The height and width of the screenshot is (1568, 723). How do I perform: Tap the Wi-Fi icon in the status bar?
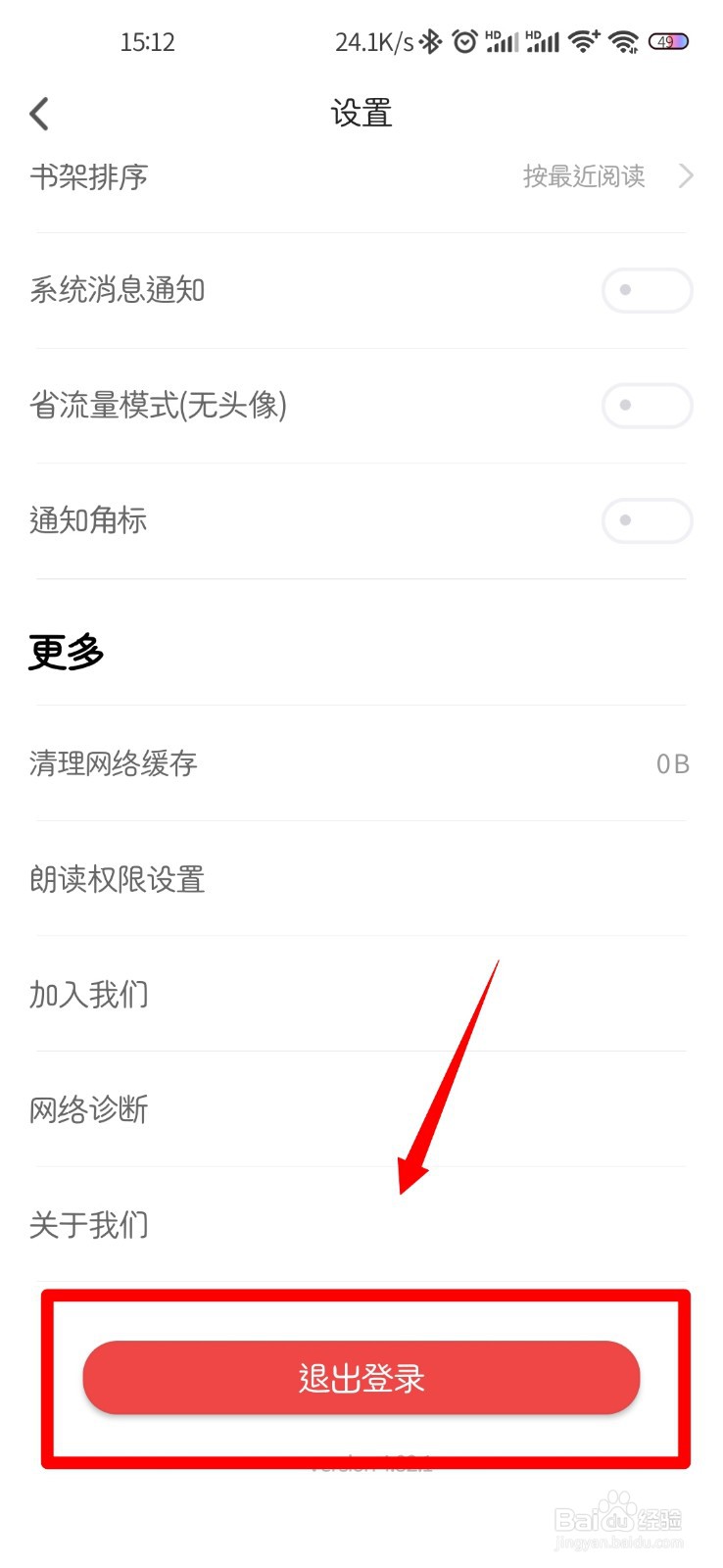pos(582,41)
